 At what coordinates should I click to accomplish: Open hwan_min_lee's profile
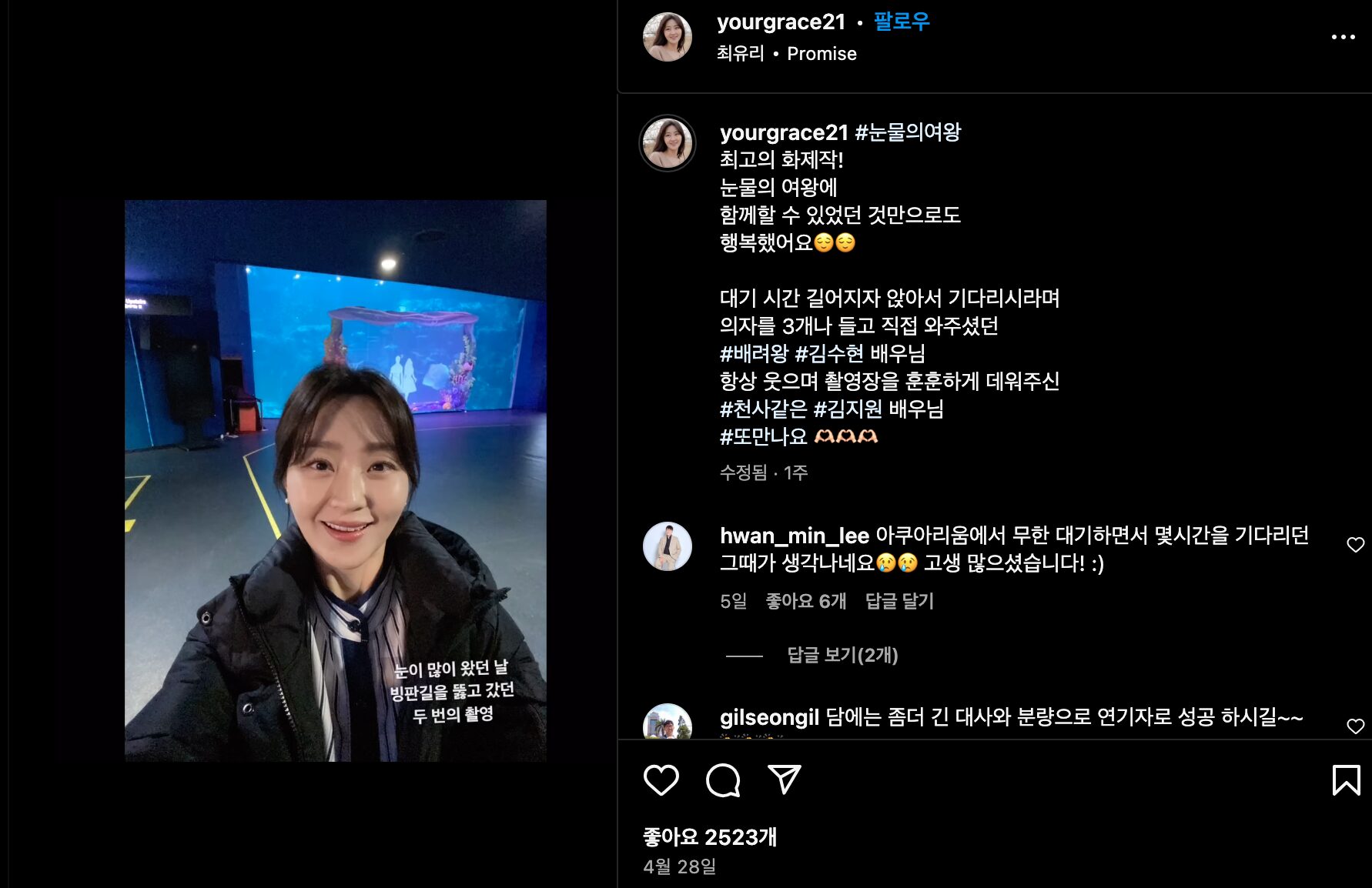tap(794, 536)
